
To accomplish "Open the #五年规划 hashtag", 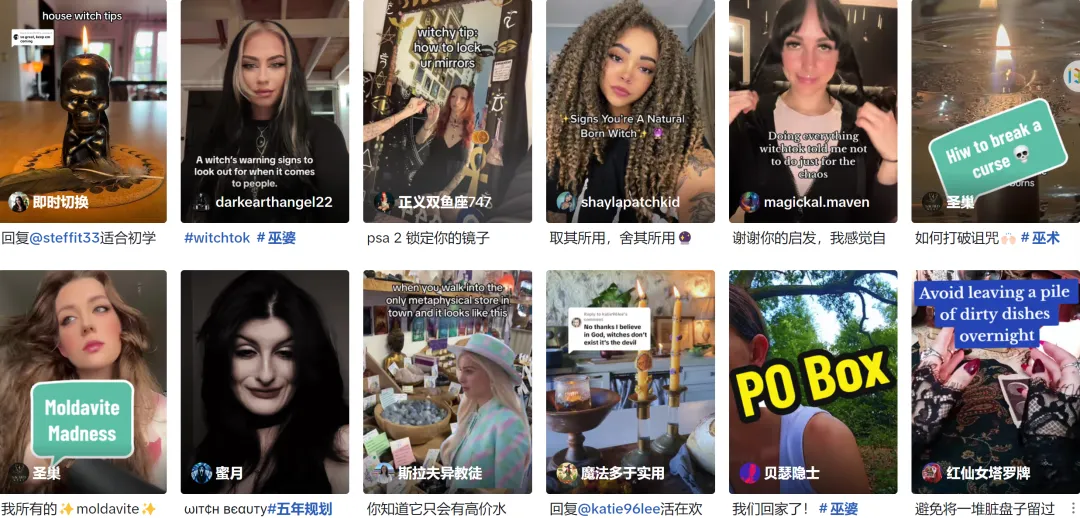I will click(299, 509).
